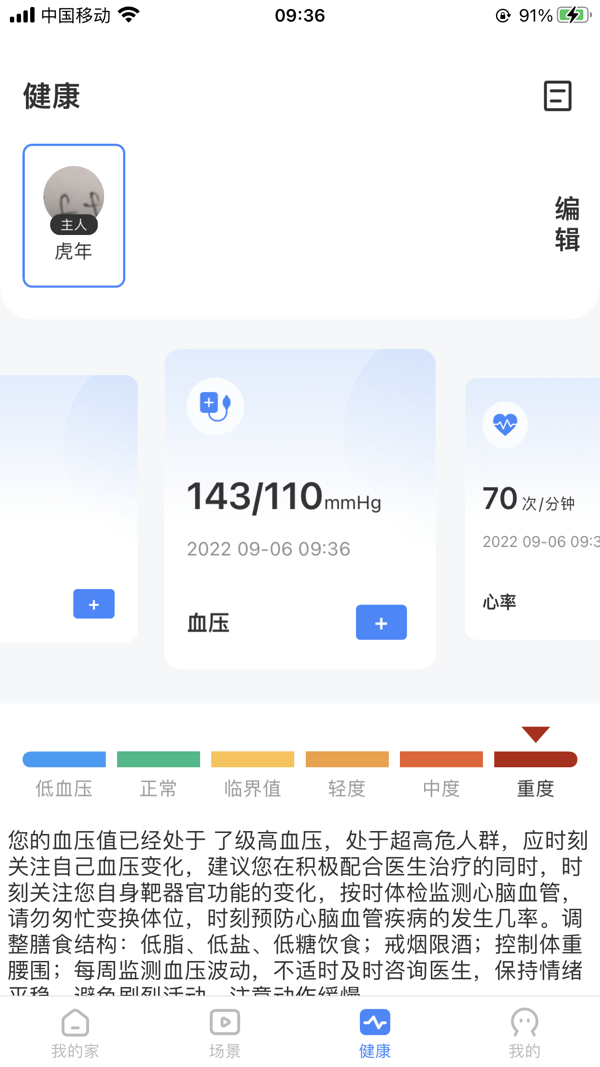Select the 虎年 family member profile

pyautogui.click(x=74, y=215)
